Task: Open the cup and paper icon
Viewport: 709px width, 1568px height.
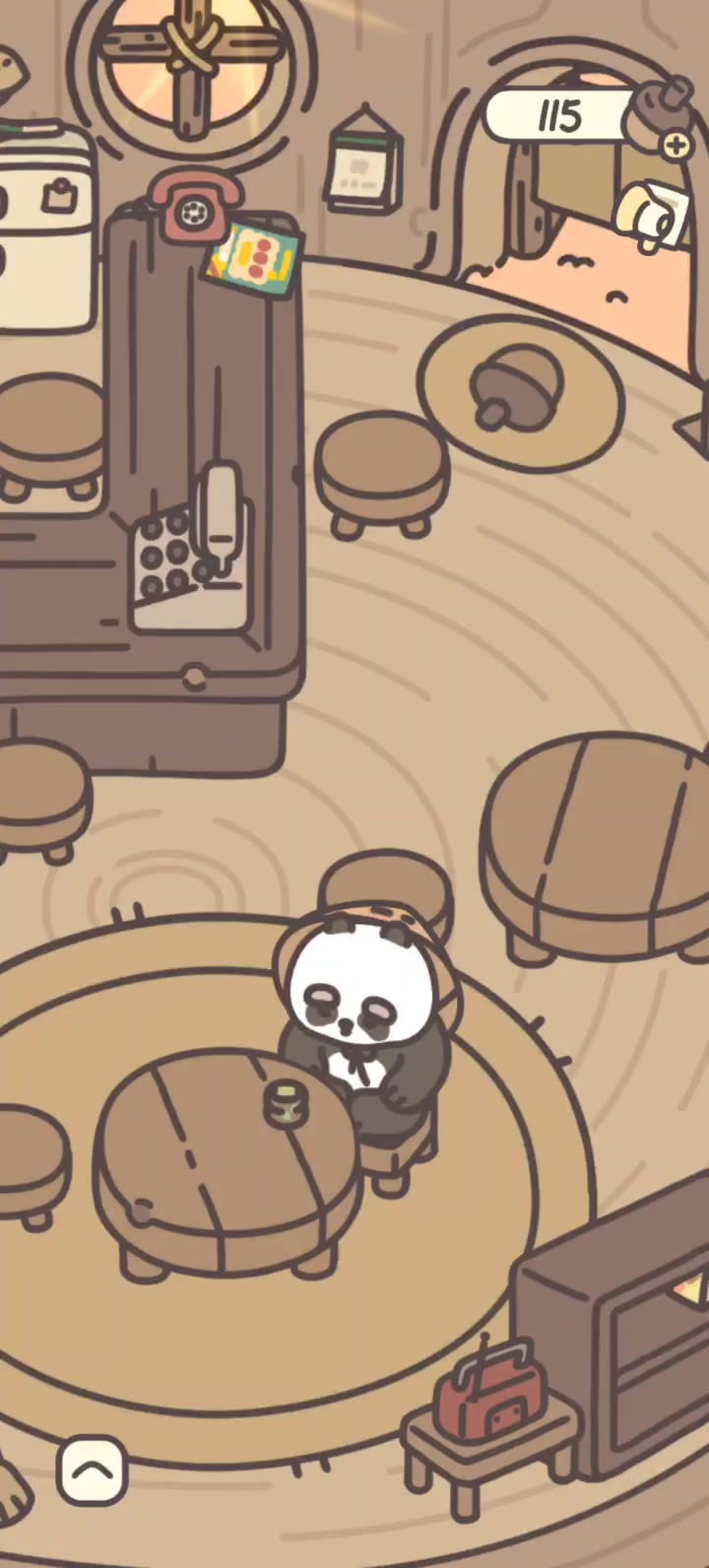Action: 652,213
